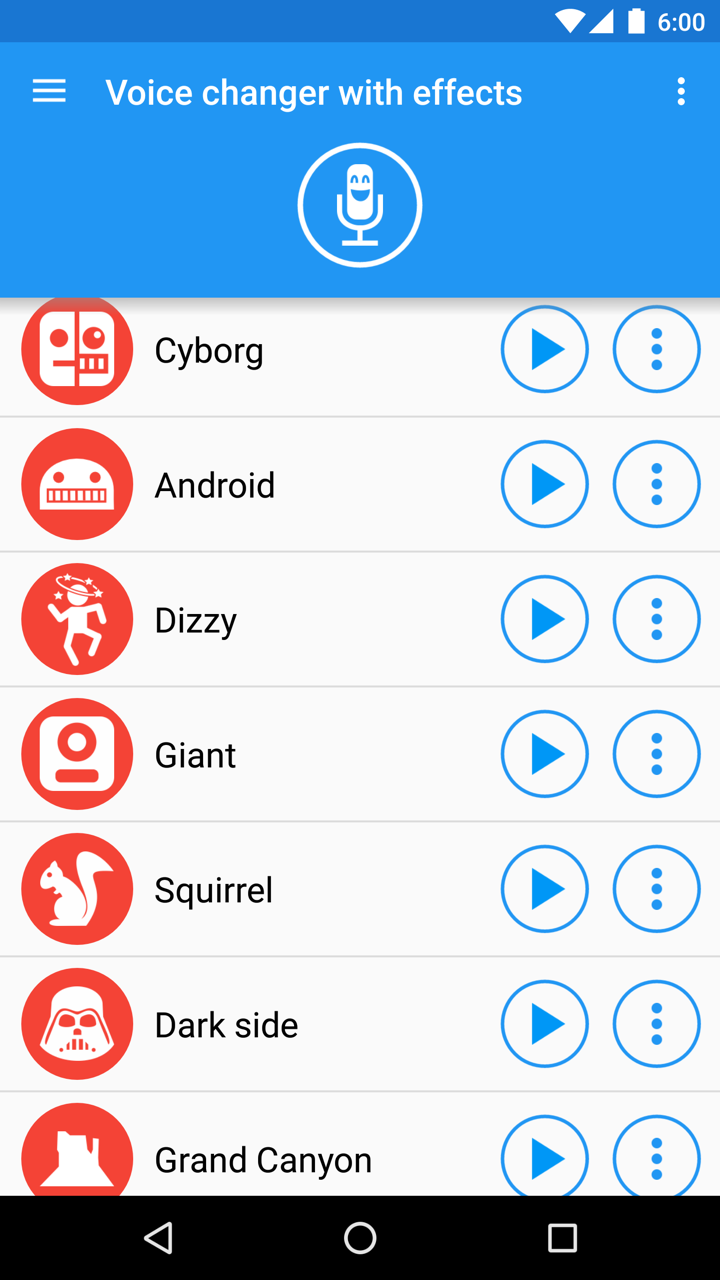Play the Dizzy voice effect
This screenshot has width=720, height=1280.
pos(545,619)
